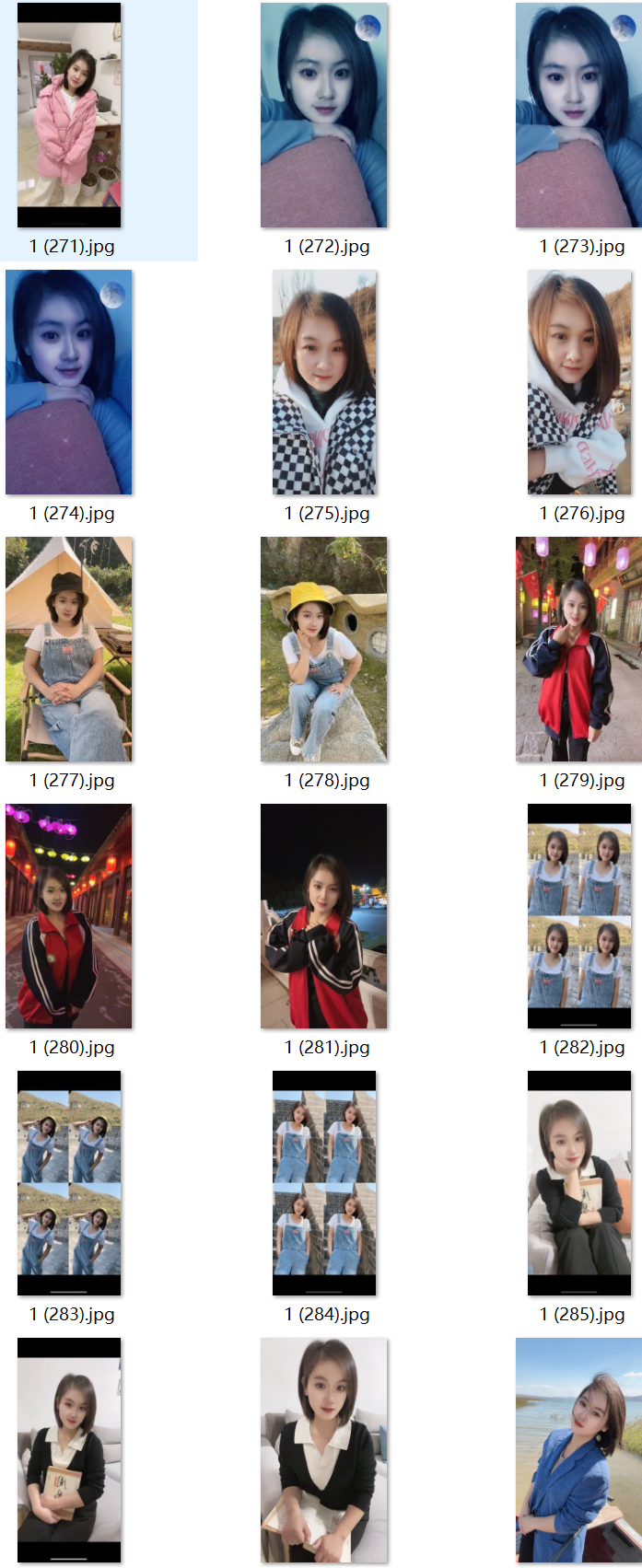Select the file 1 (271).jpg
This screenshot has width=642, height=1568.
tap(69, 115)
